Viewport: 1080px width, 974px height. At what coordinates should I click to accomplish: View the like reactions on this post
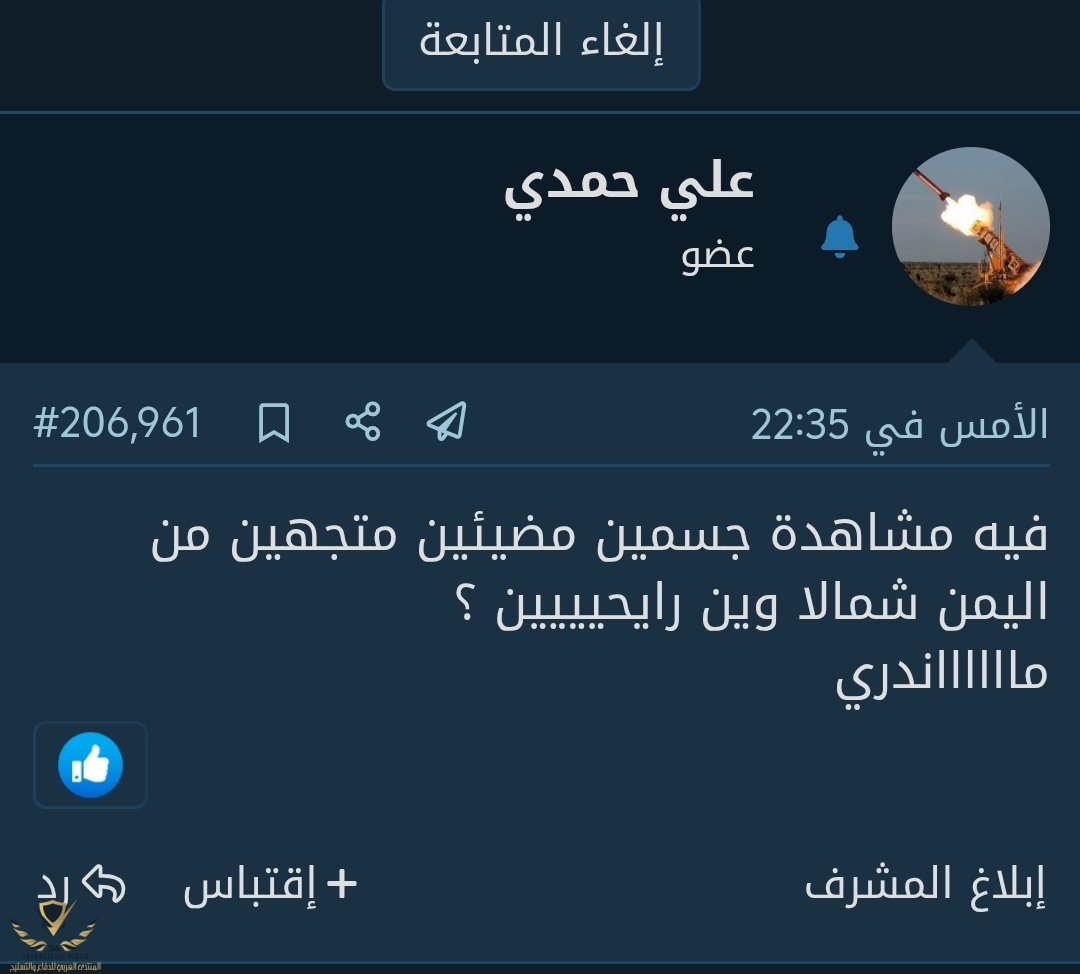click(90, 765)
